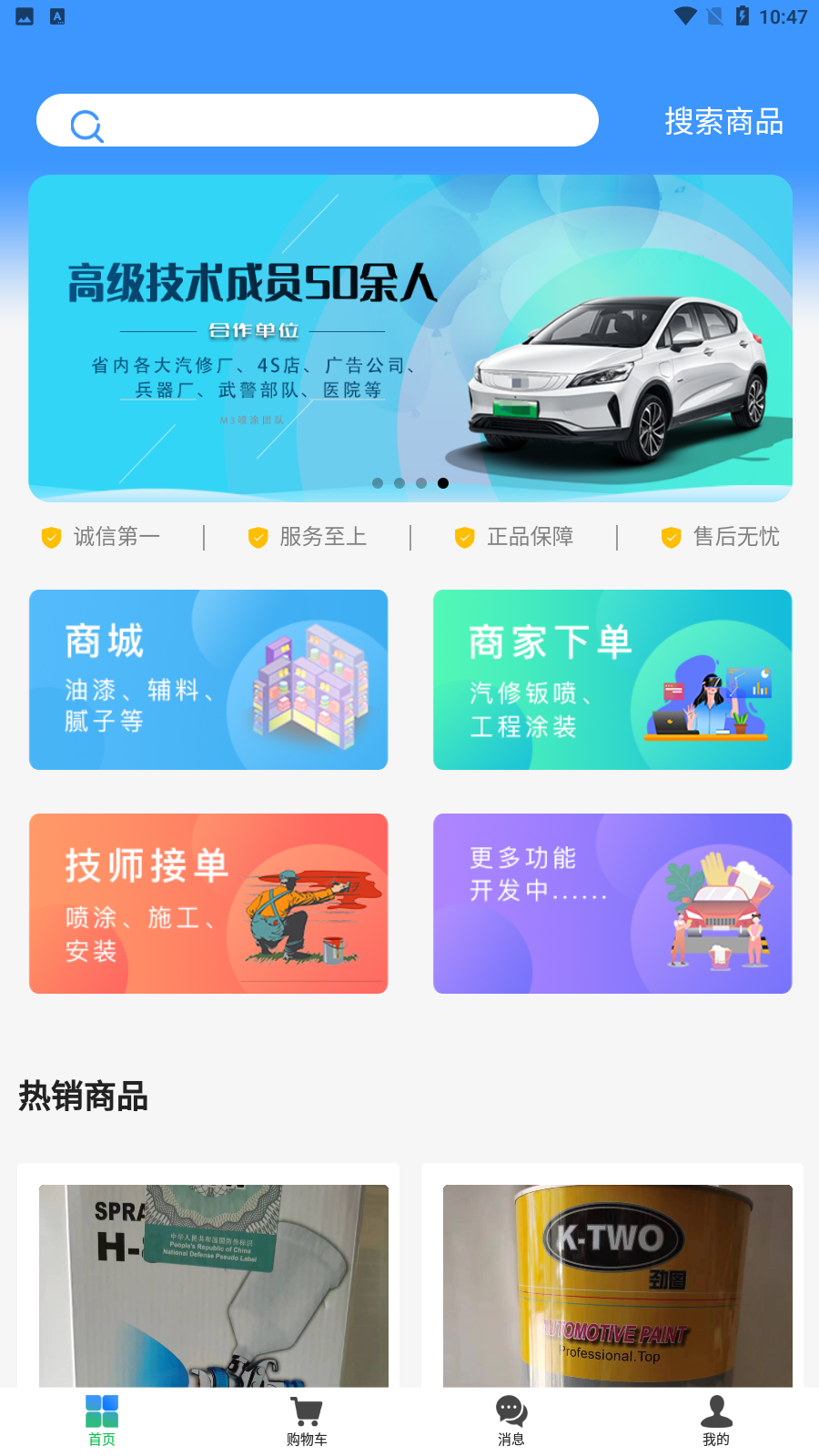View the K-TWO automotive paint product

[x=617, y=1285]
